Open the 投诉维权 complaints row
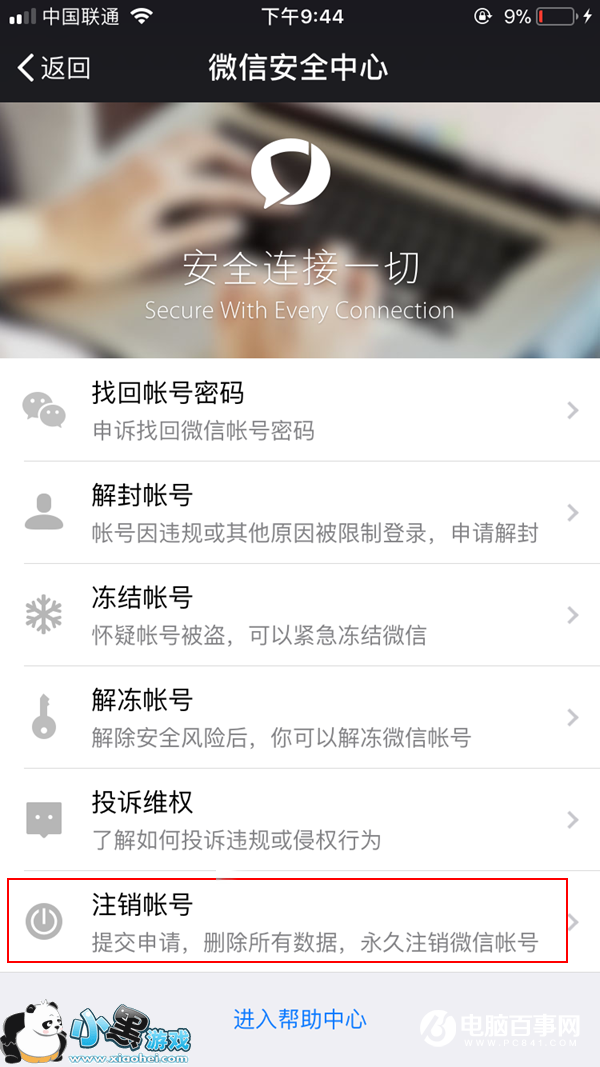 pyautogui.click(x=300, y=820)
